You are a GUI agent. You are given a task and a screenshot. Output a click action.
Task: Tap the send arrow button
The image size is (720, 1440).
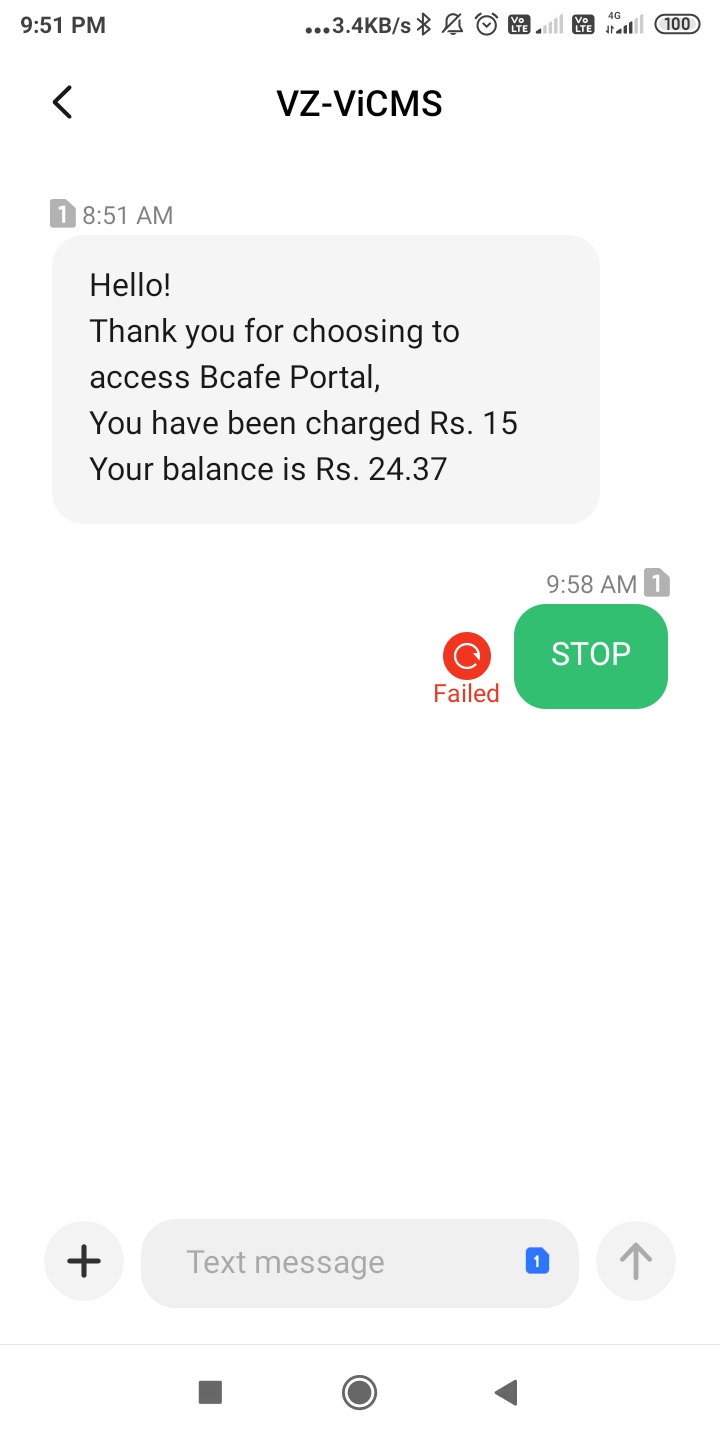(635, 1261)
